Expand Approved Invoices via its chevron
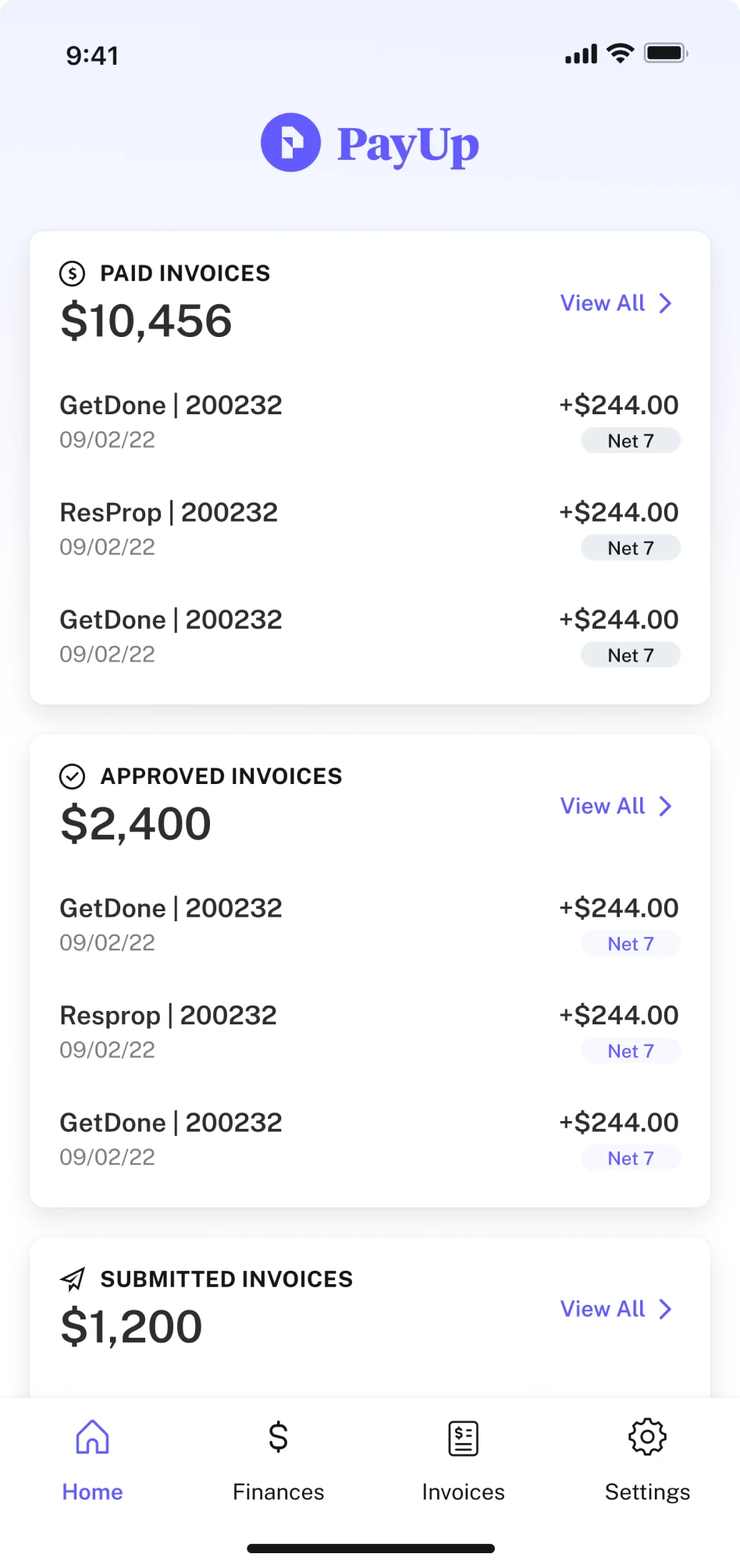 point(664,806)
